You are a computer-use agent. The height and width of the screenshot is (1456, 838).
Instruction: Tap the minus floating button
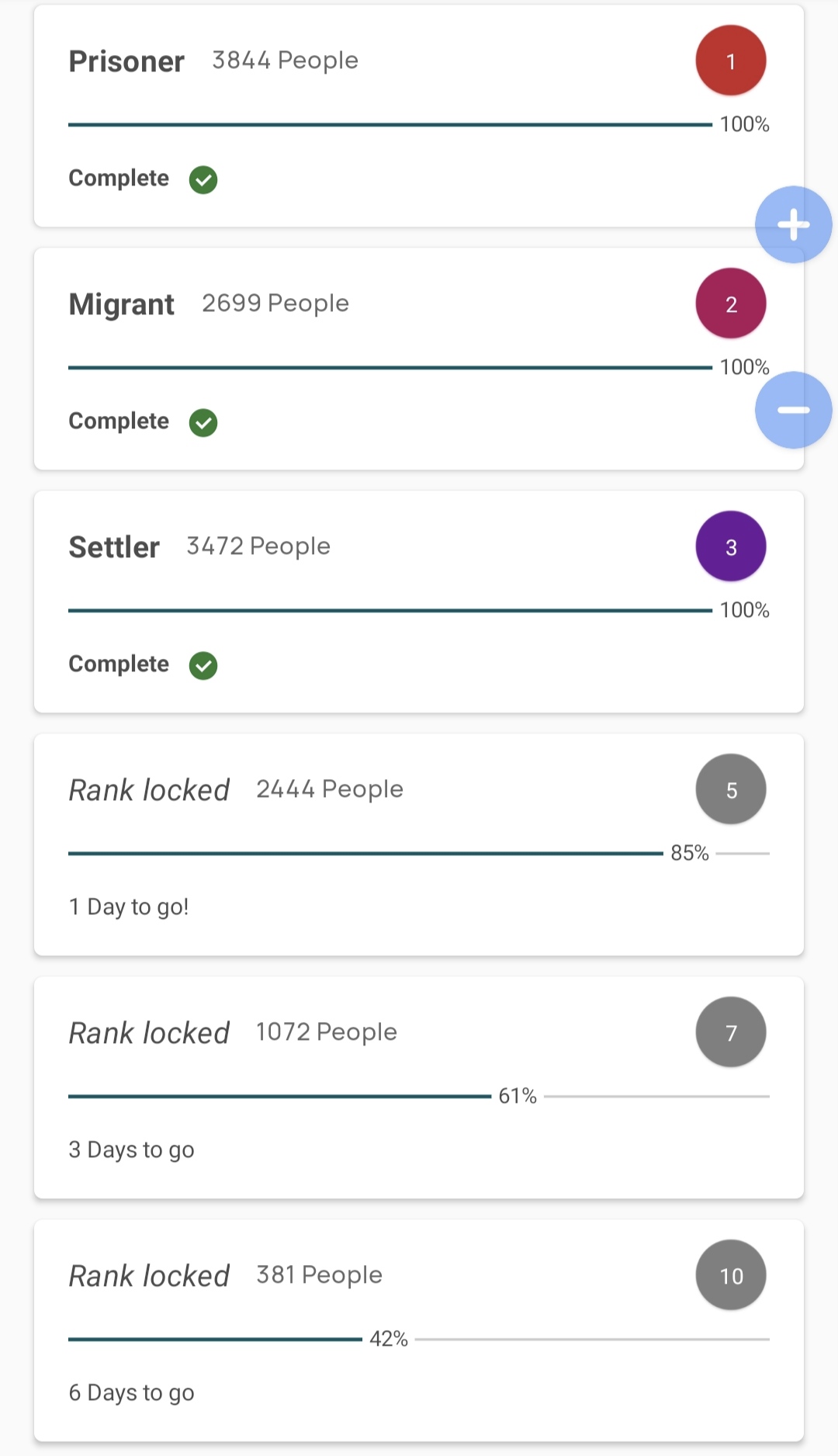point(793,410)
